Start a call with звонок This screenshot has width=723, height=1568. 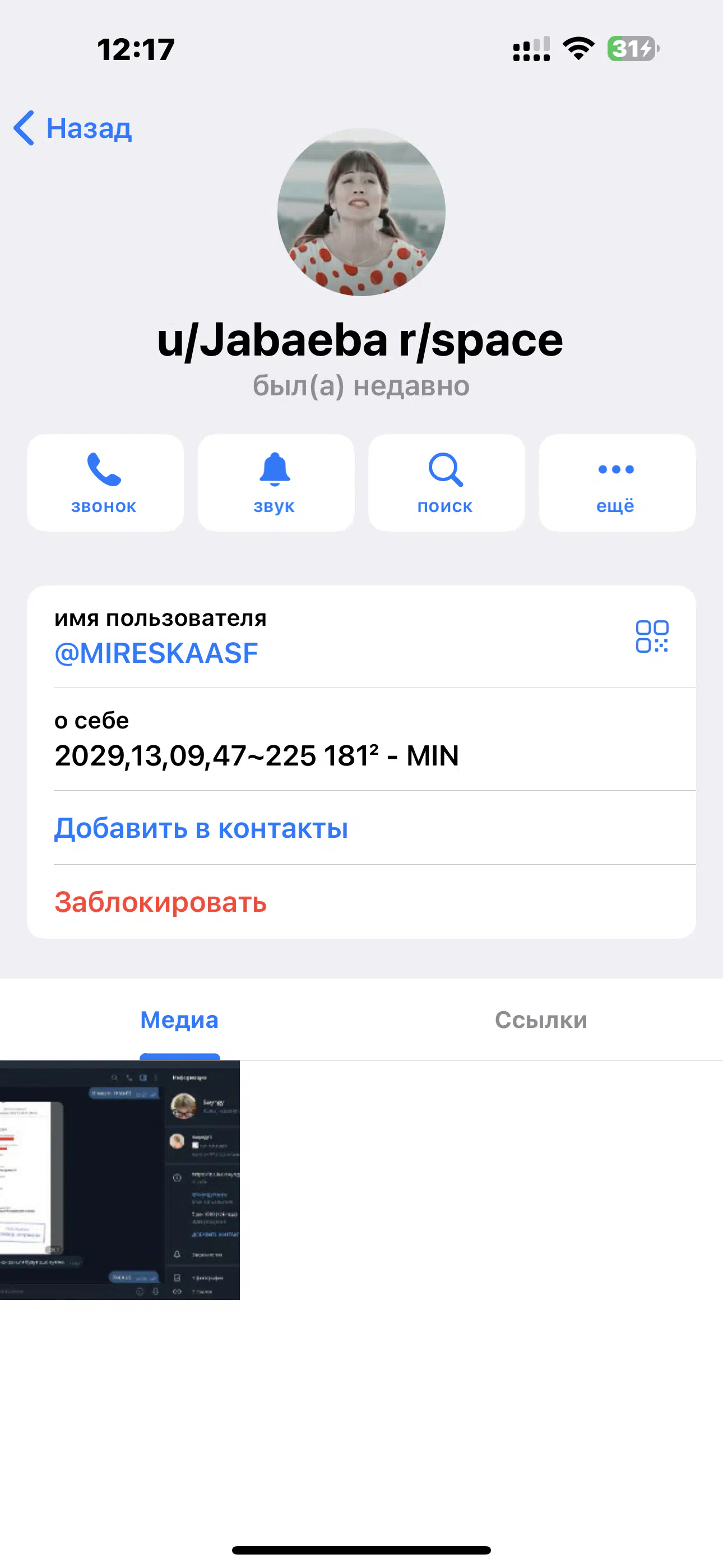coord(105,483)
